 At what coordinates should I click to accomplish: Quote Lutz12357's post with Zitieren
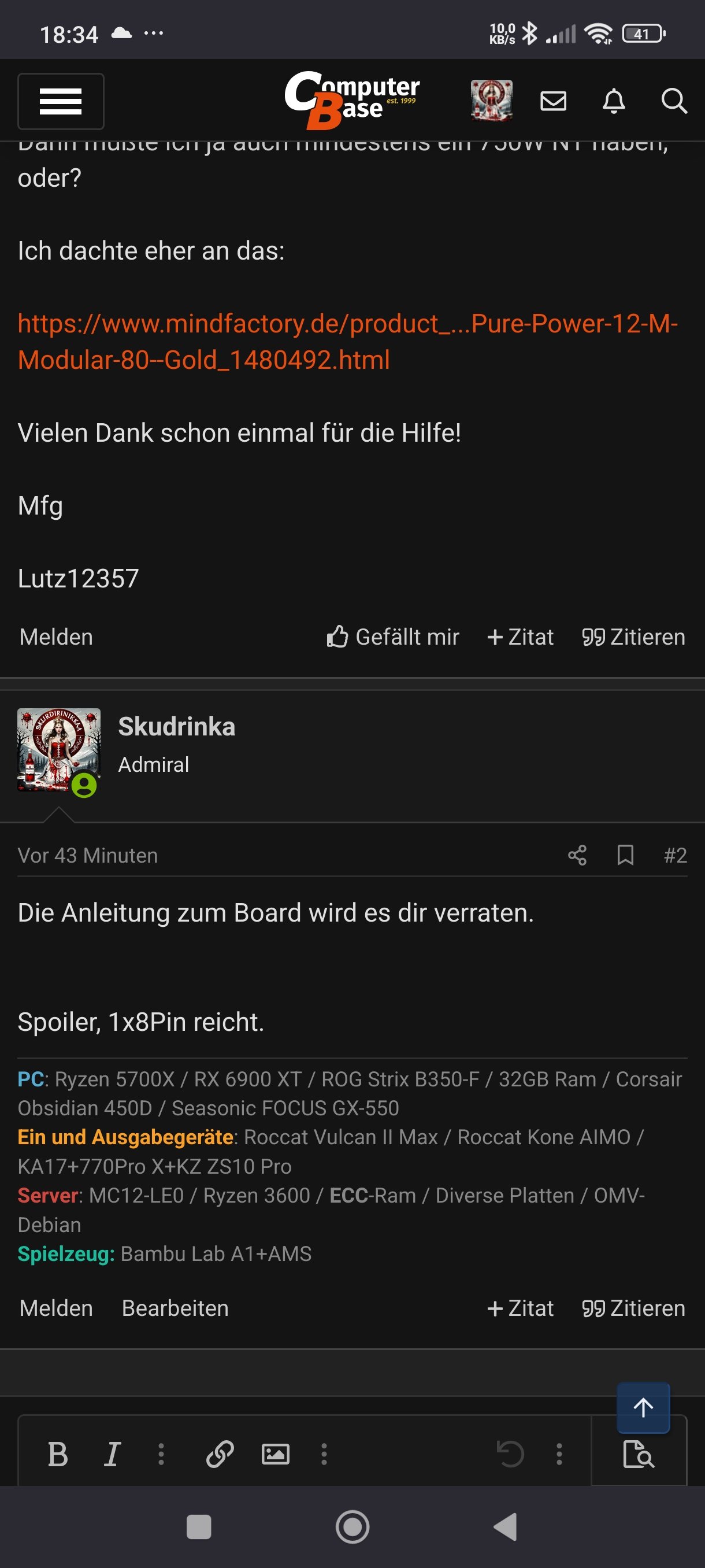pos(634,637)
